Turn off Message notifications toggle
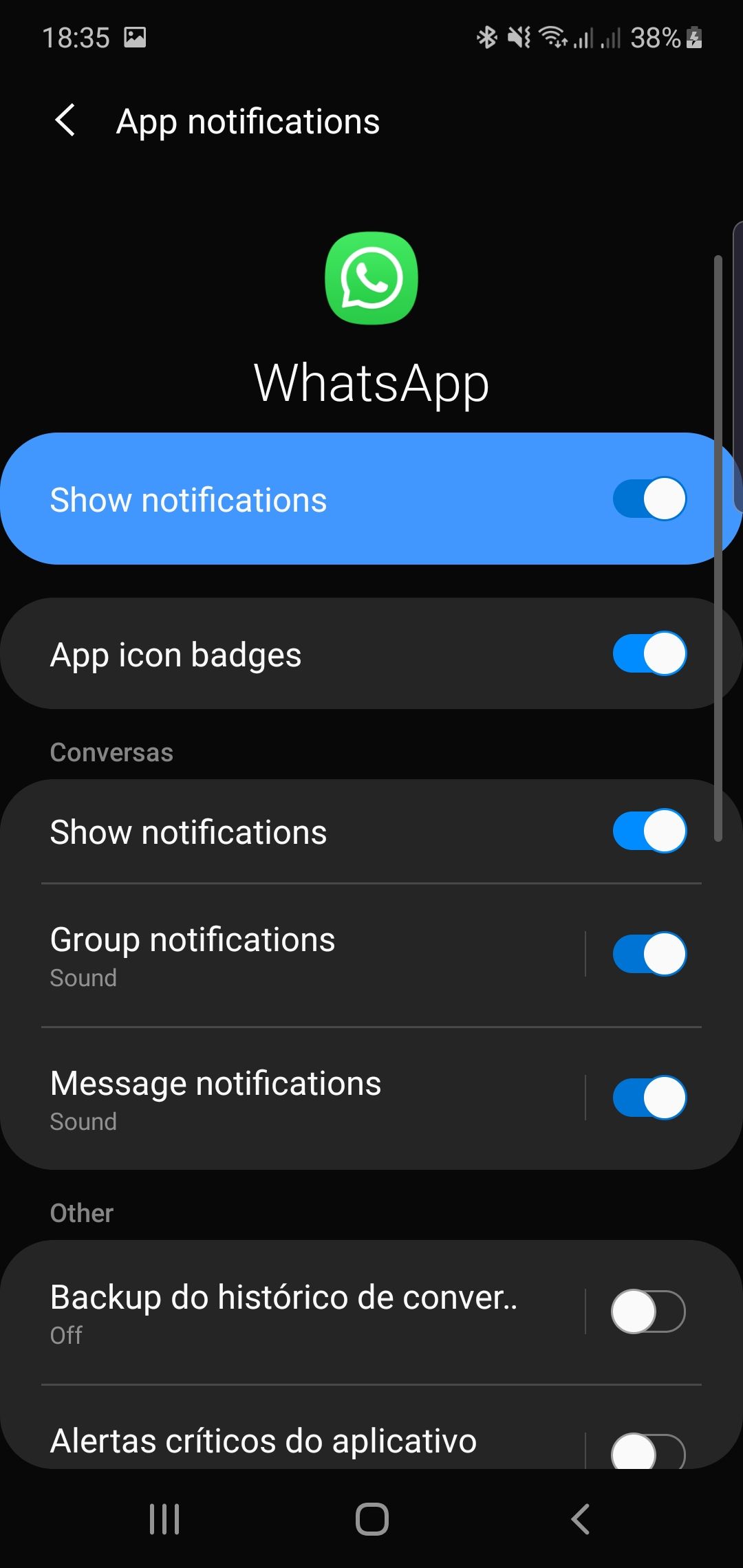 coord(649,1098)
